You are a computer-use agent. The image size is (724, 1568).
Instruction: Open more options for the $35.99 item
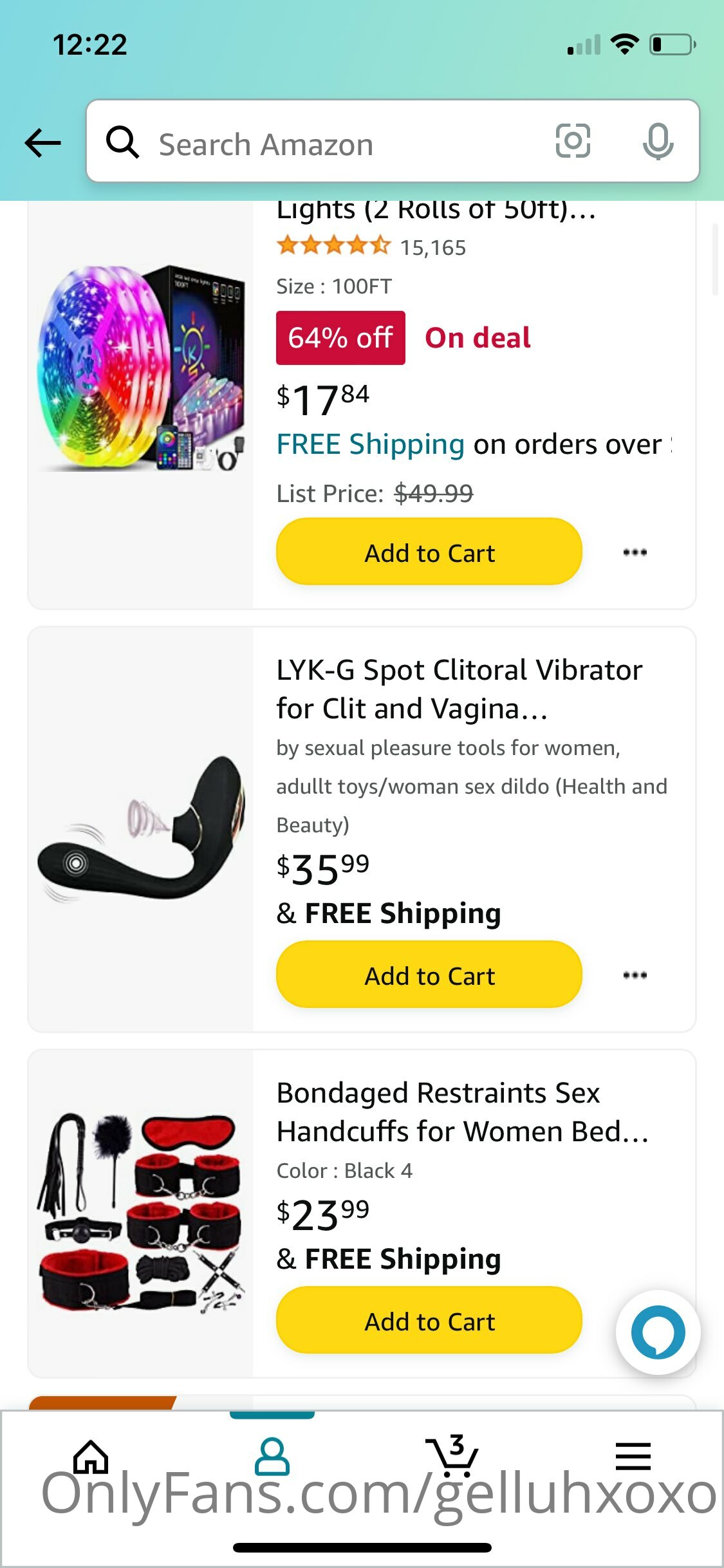tap(635, 975)
